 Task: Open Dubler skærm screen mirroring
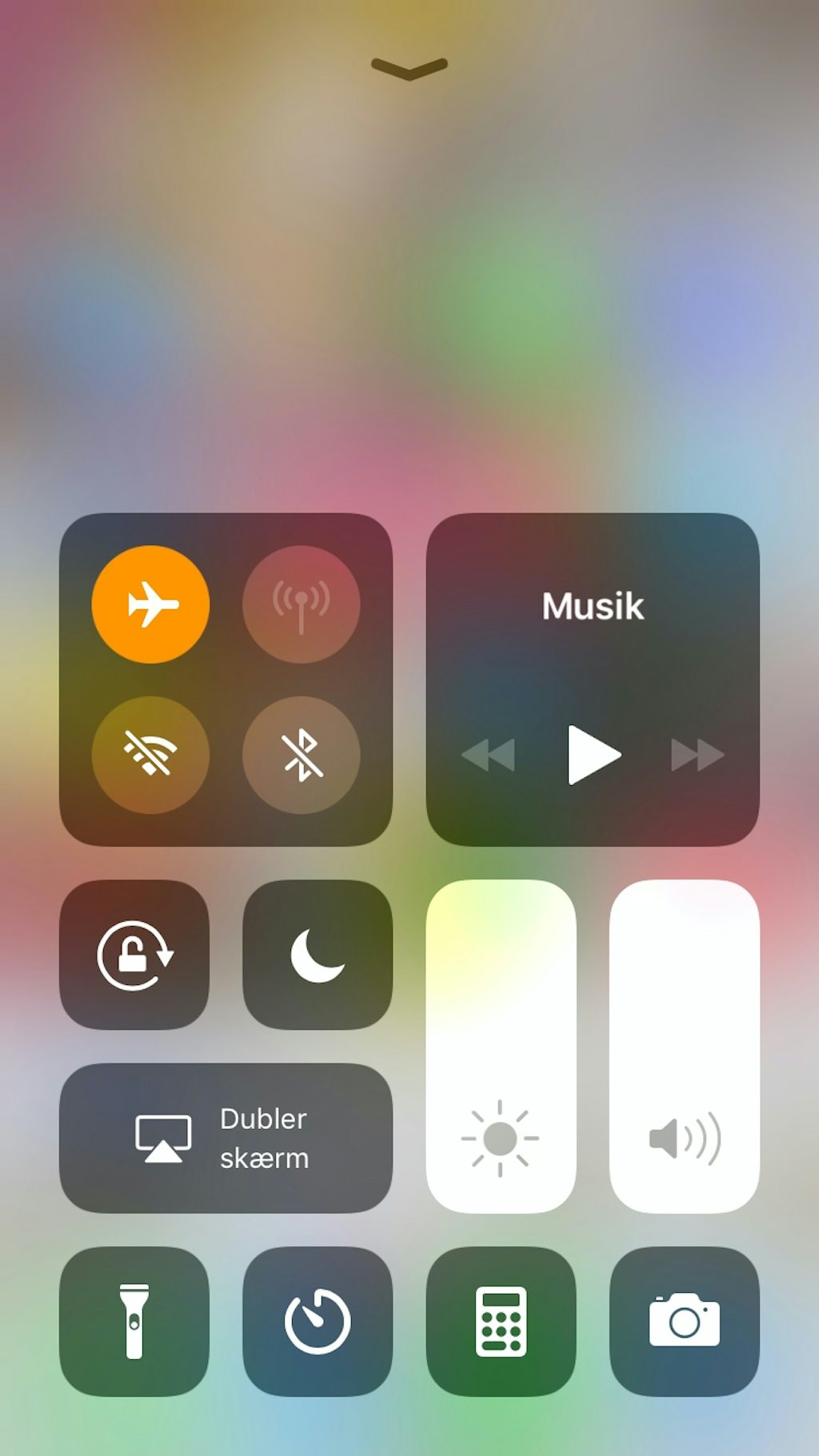point(226,1138)
